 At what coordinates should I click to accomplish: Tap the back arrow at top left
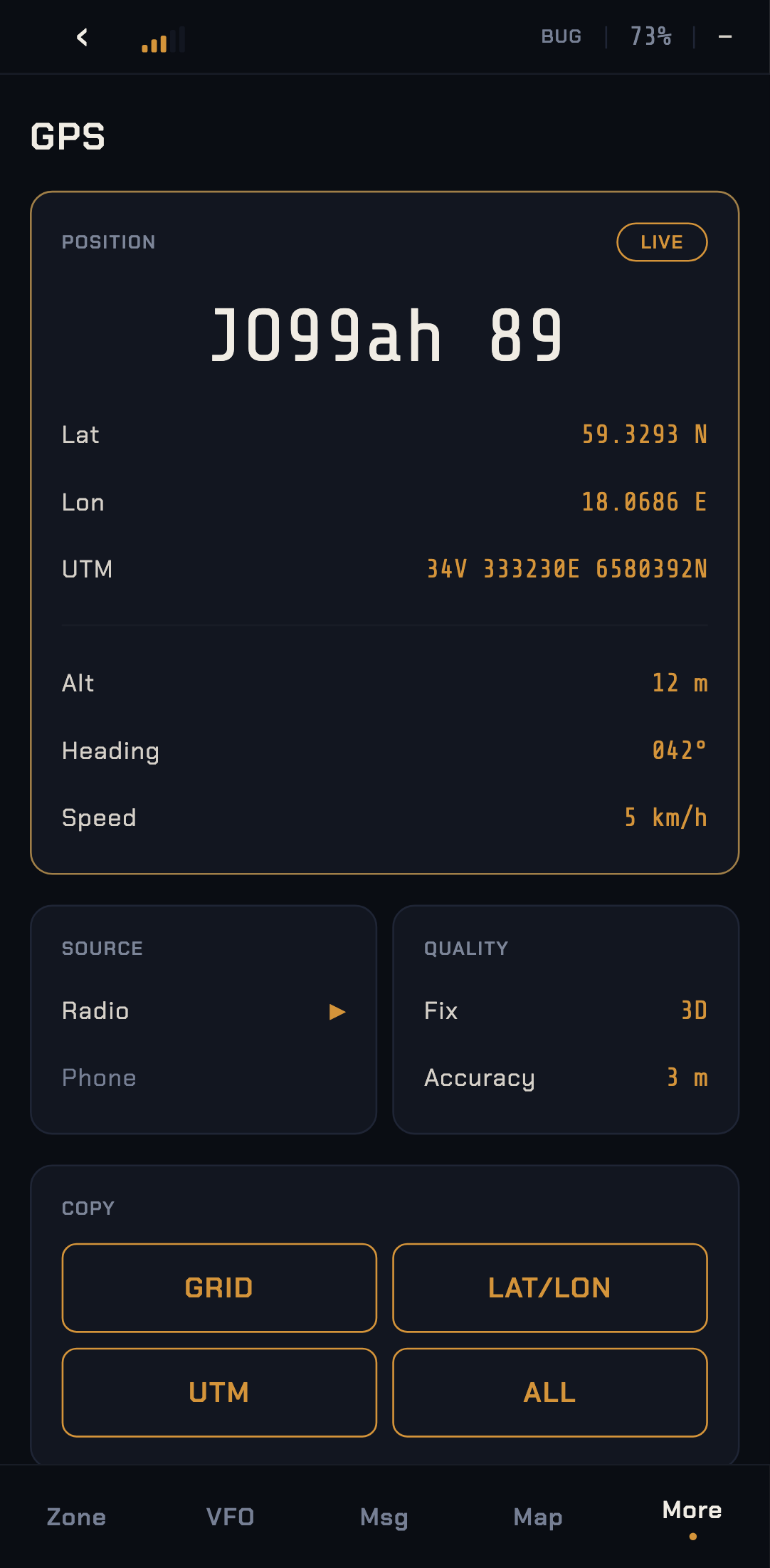point(81,37)
